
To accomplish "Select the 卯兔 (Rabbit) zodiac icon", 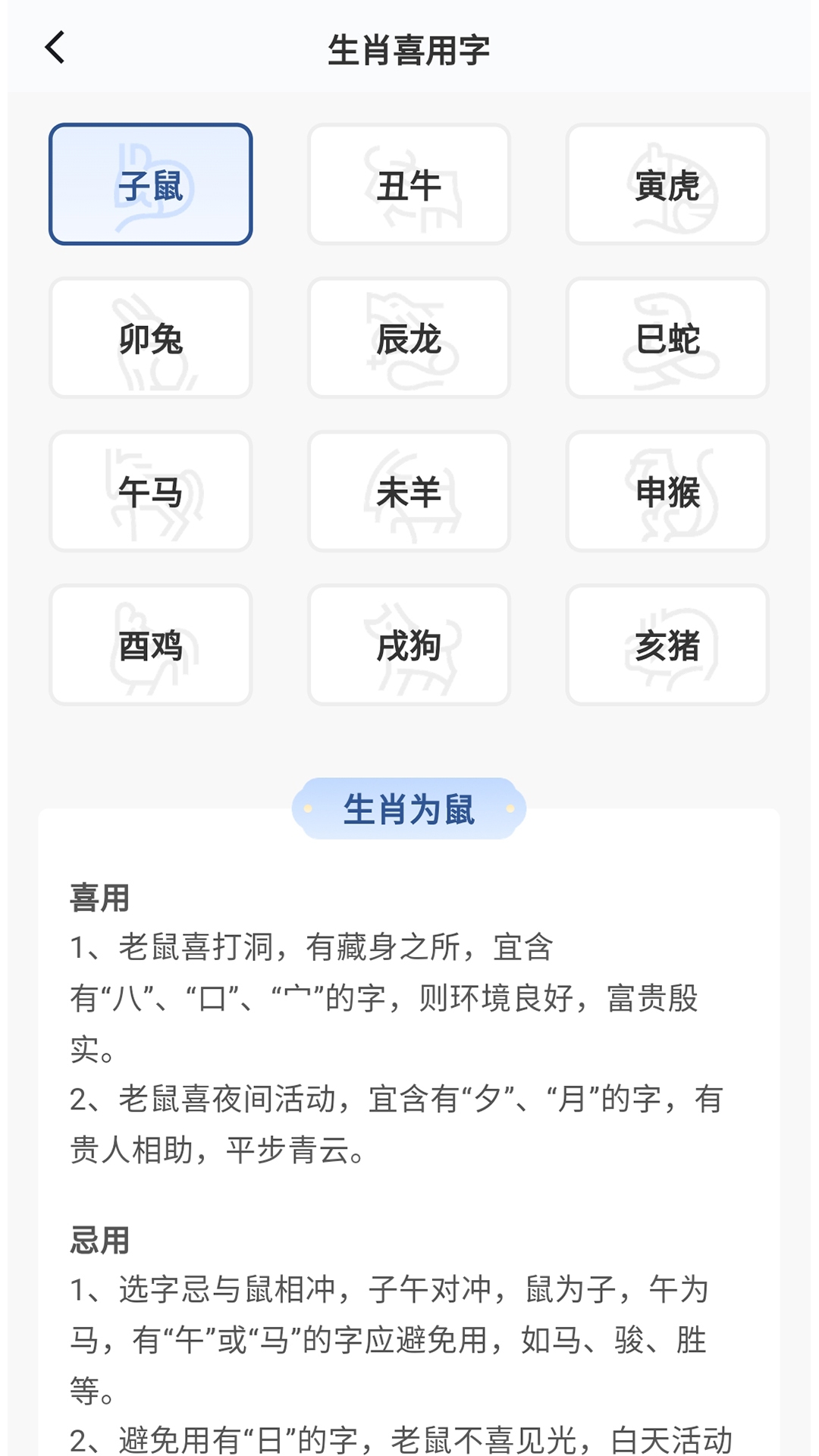I will [150, 338].
